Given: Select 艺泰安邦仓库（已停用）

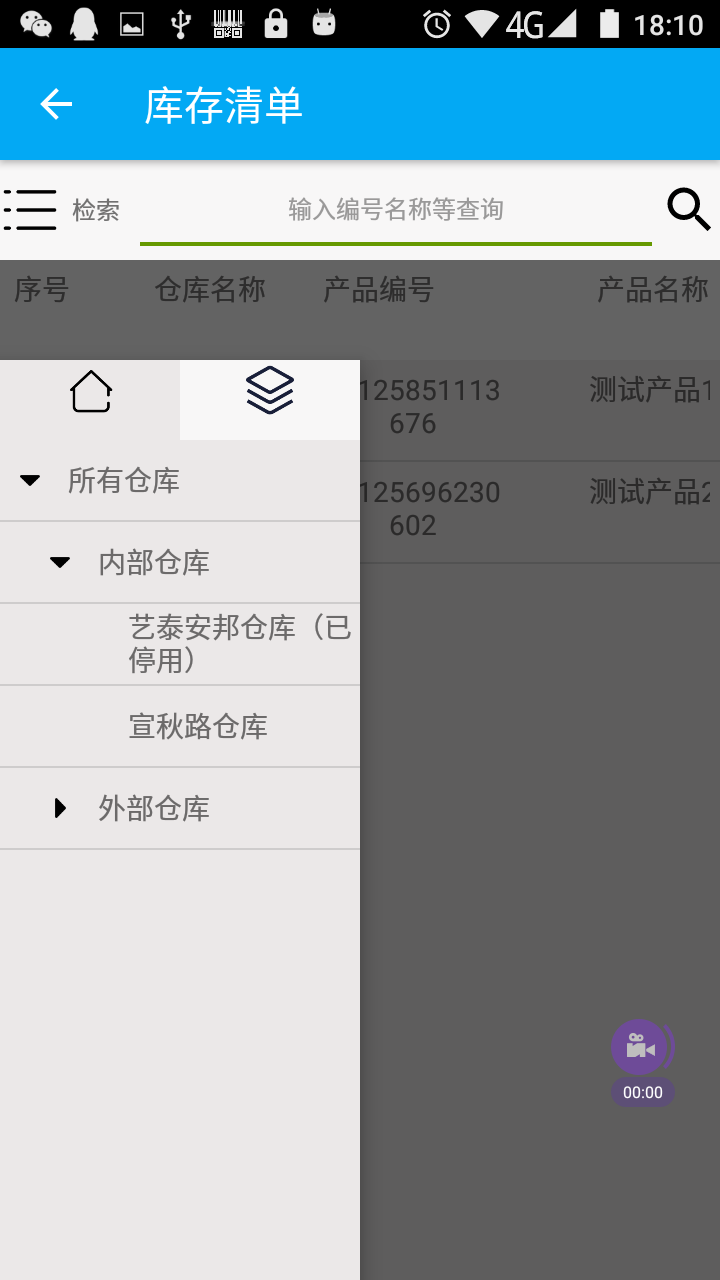Looking at the screenshot, I should pos(238,644).
